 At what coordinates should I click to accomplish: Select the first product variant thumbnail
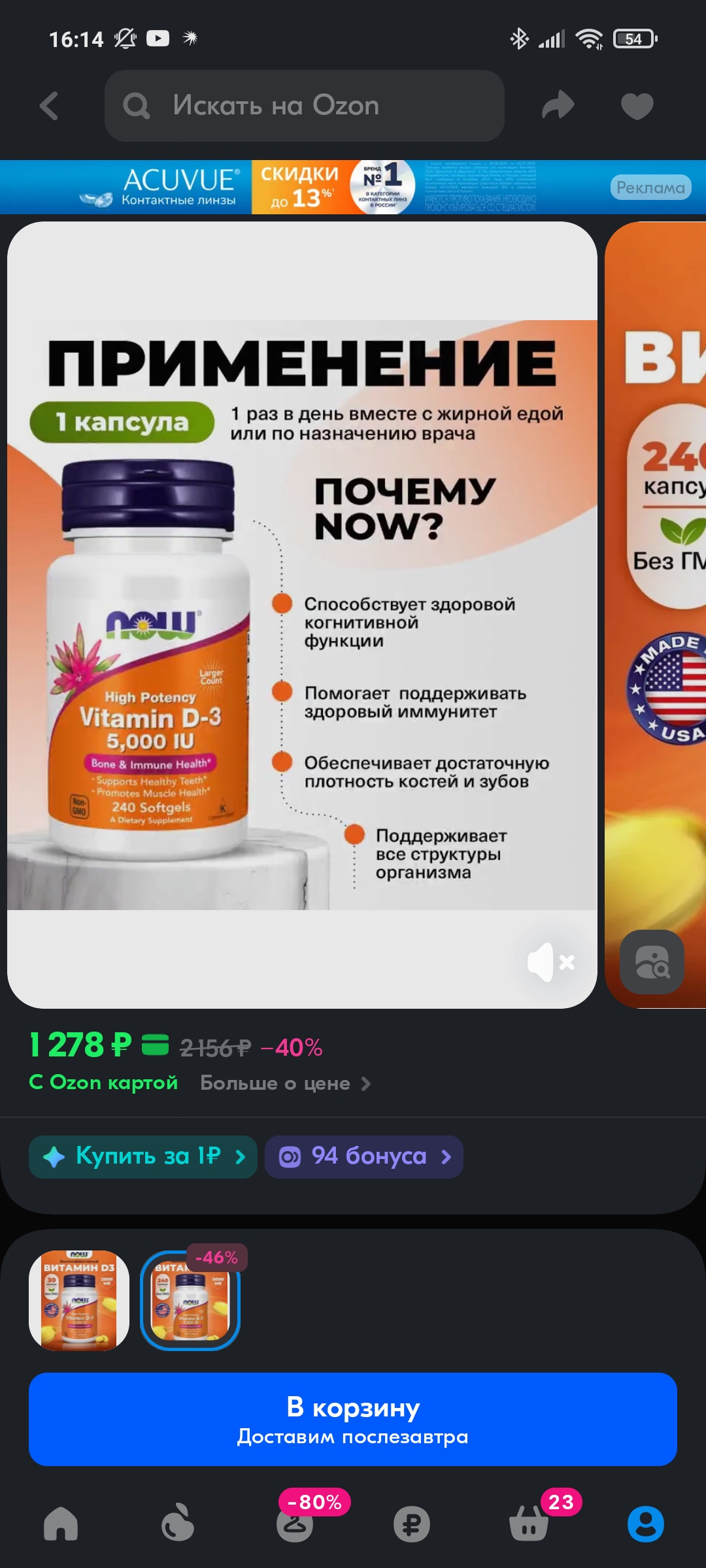tap(79, 1300)
